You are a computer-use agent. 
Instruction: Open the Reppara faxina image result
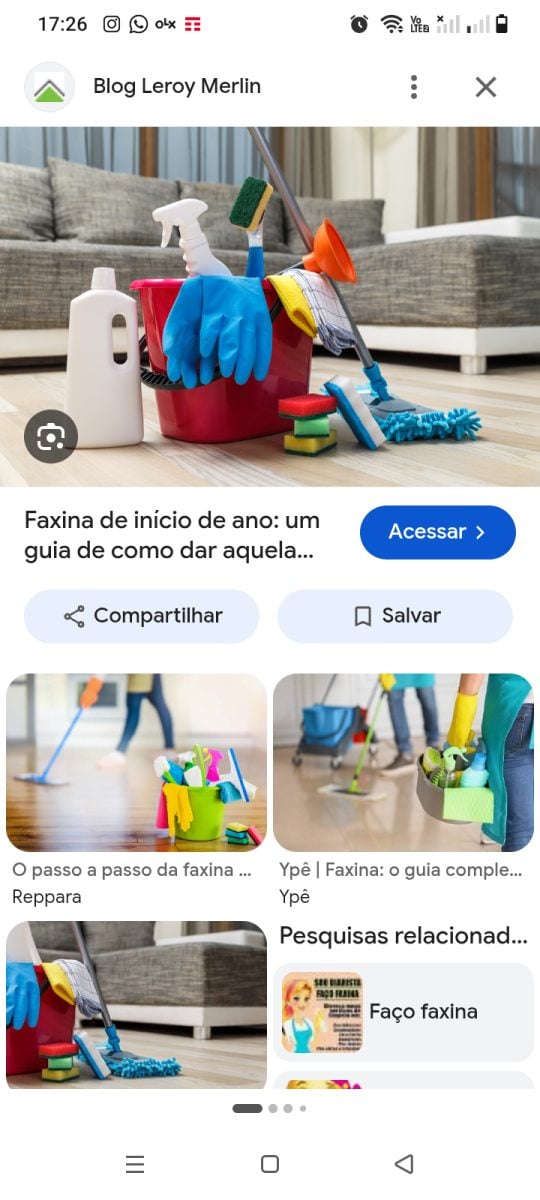point(137,762)
